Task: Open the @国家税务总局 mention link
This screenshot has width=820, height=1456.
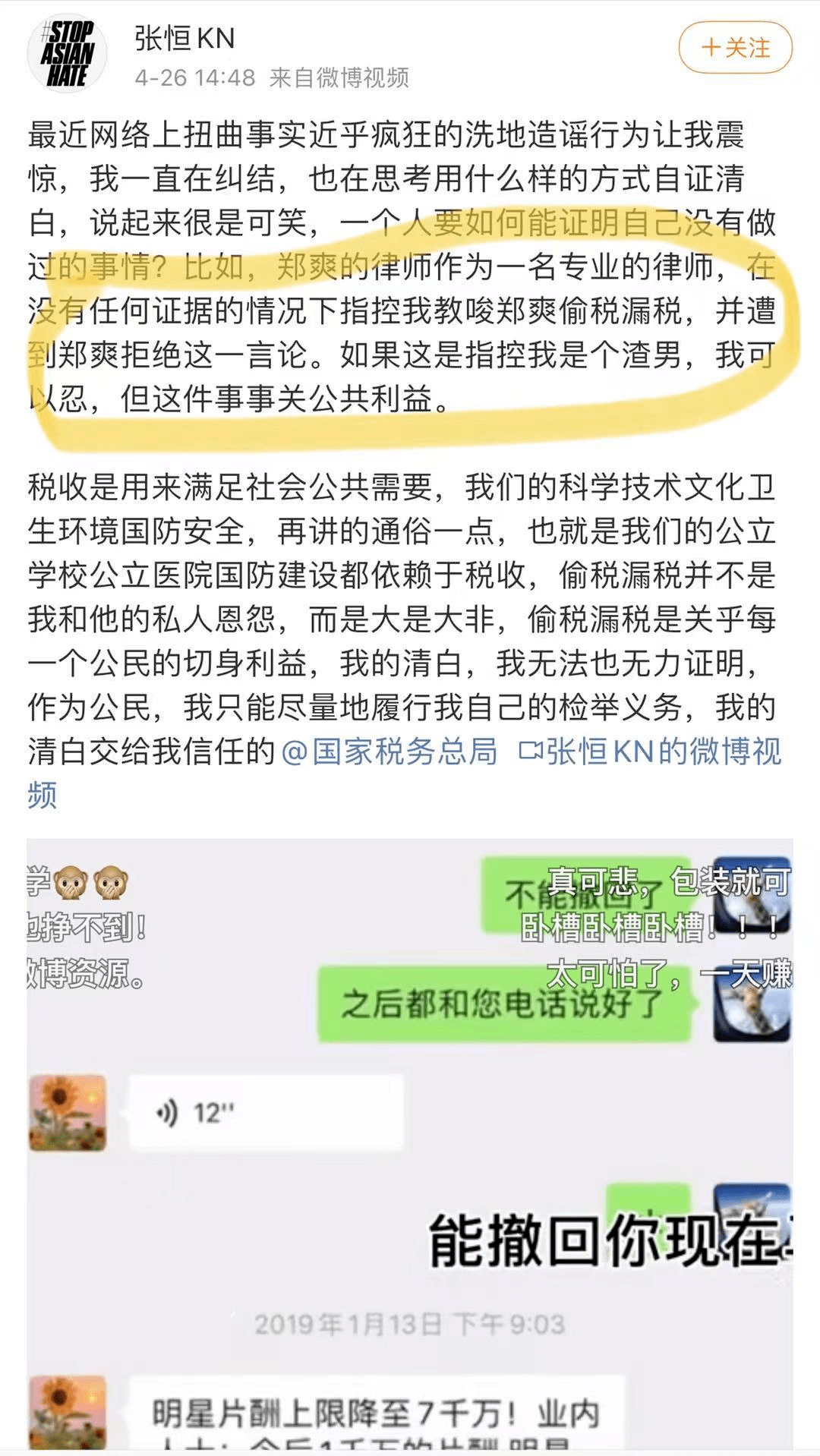Action: pos(389,752)
